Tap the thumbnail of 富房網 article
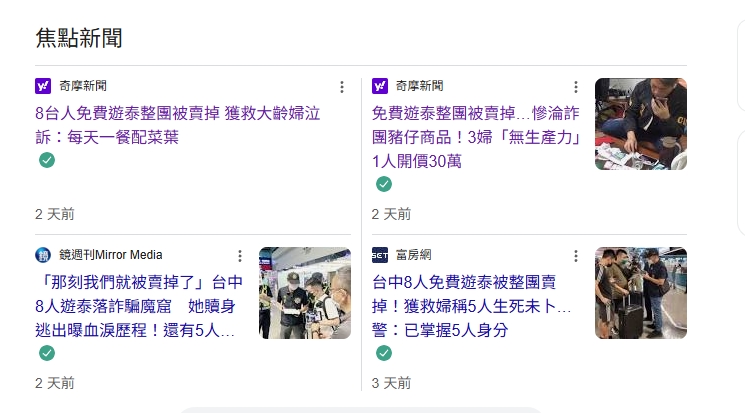Viewport: 745px width, 413px height. pos(641,293)
